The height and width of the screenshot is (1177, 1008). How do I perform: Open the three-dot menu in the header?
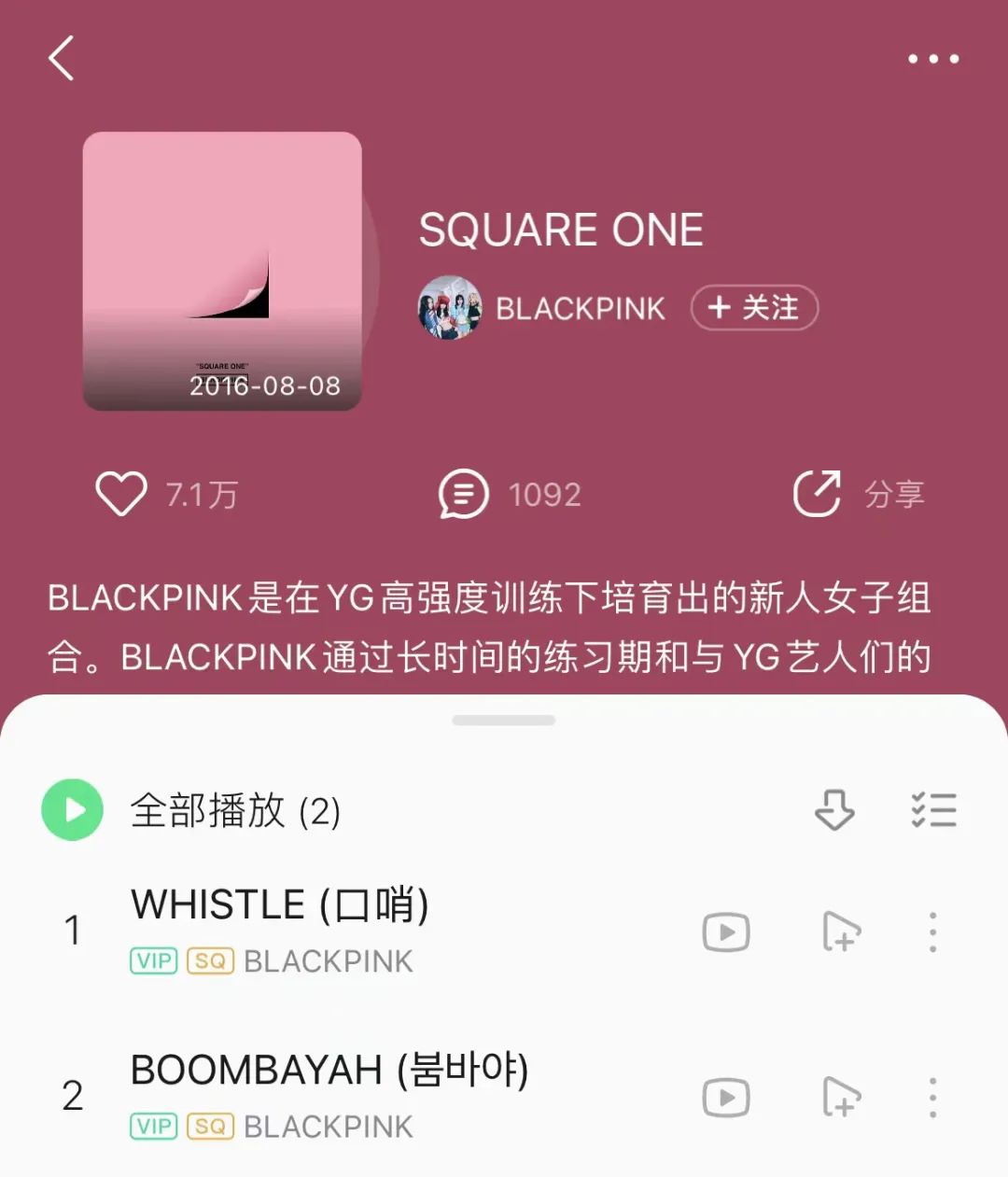coord(933,59)
